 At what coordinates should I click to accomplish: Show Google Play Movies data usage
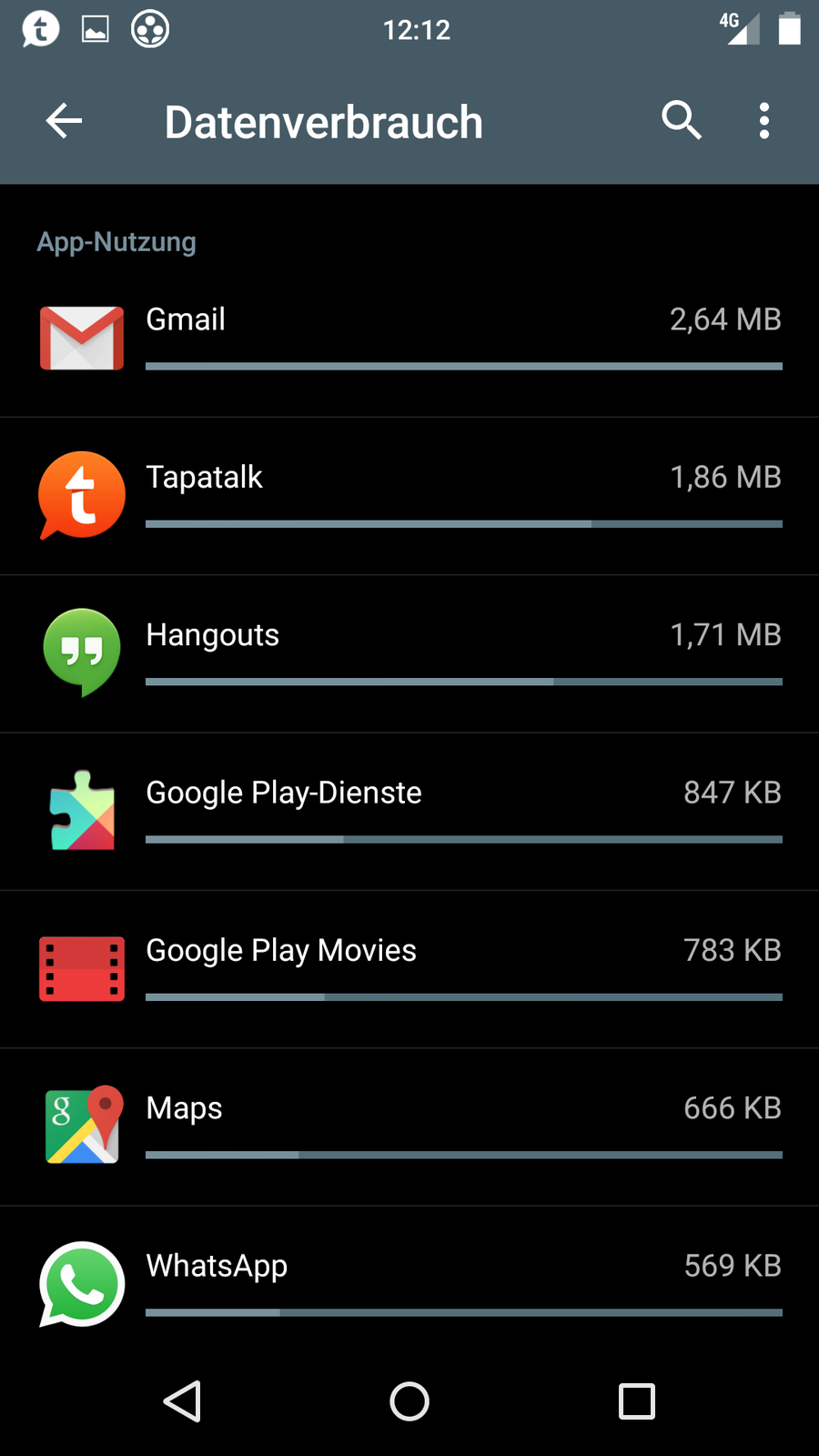409,969
